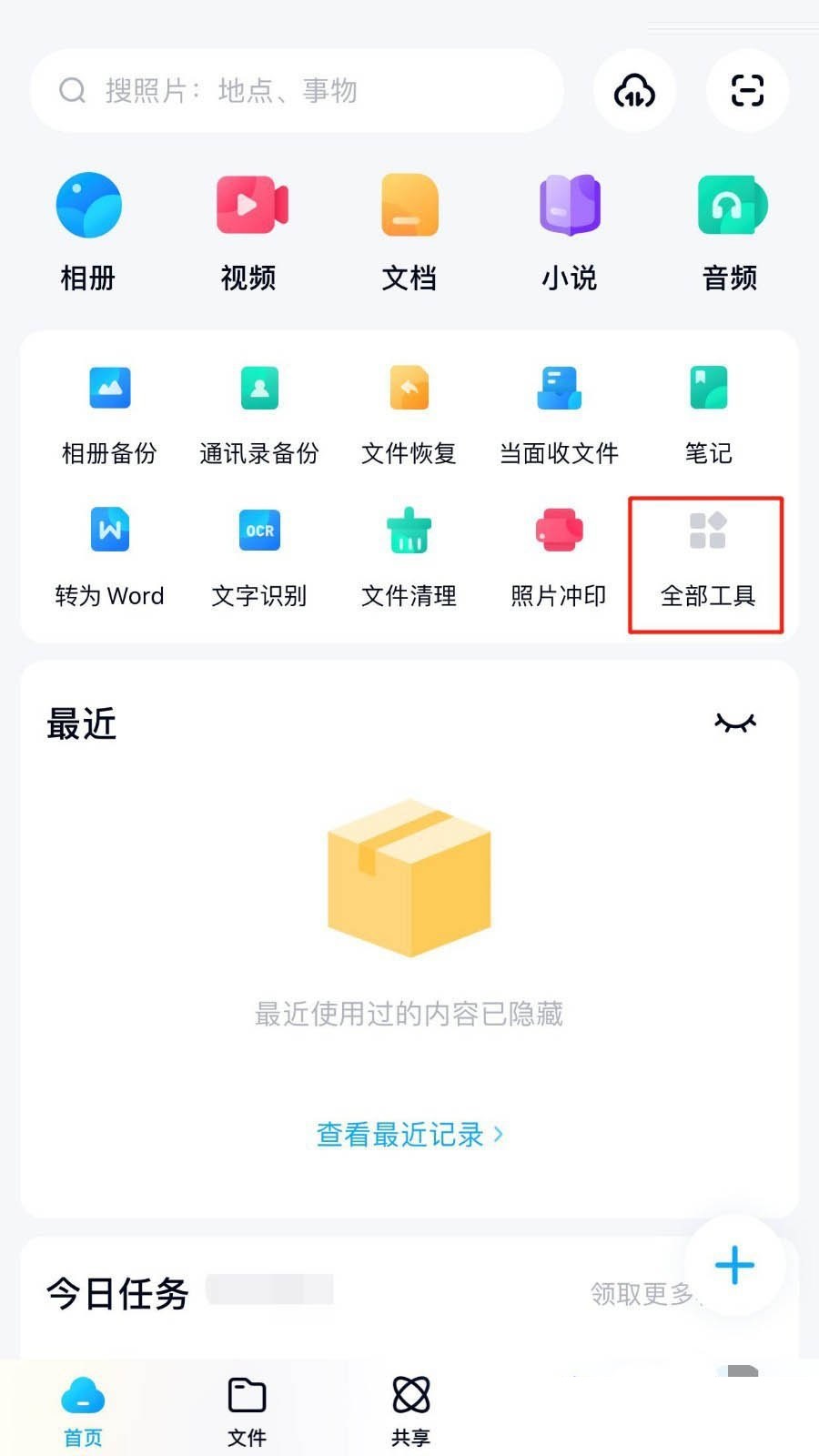819x1456 pixels.
Task: Open the 笔记 notes tool
Action: tap(709, 411)
